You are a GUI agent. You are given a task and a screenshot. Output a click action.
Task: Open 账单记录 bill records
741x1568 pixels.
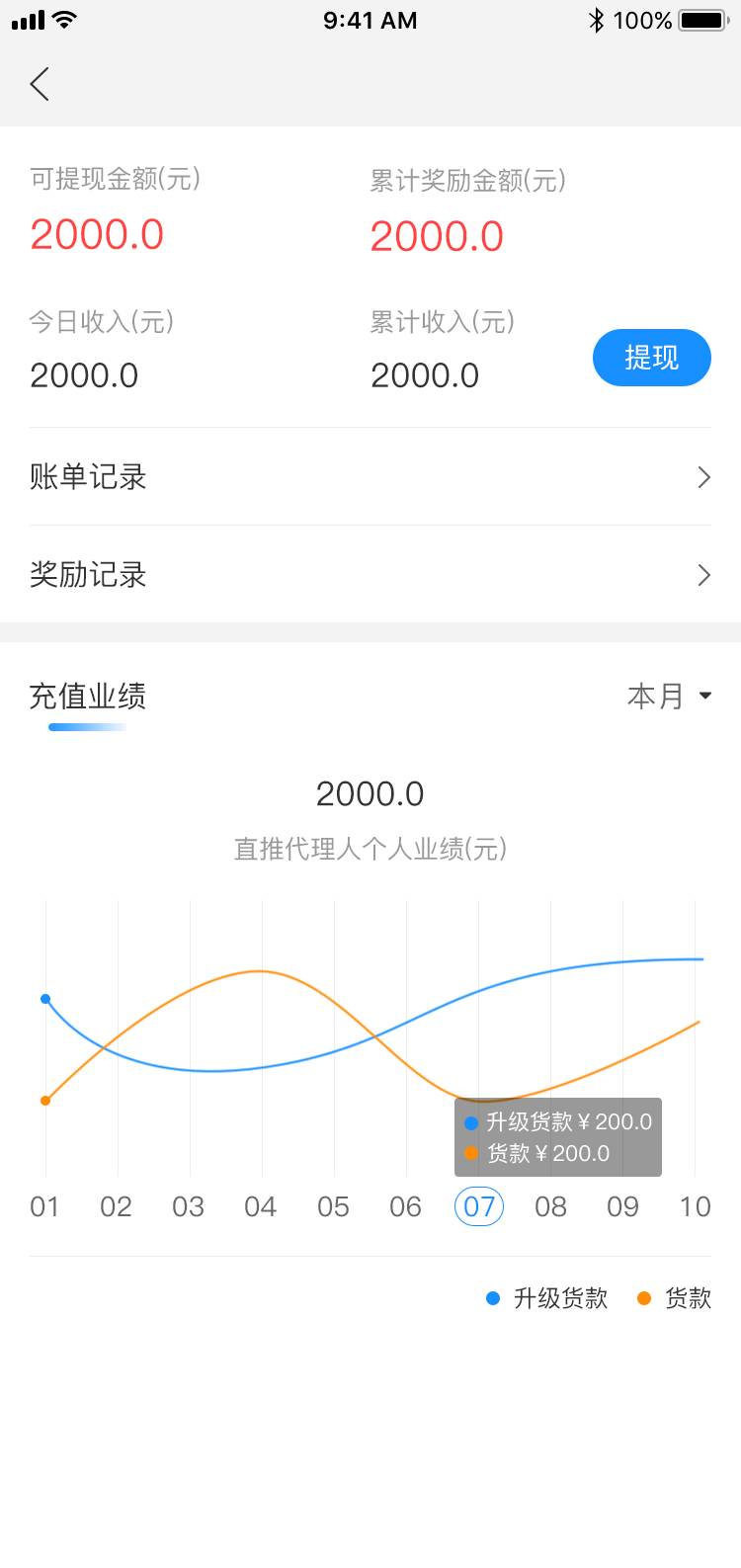[370, 477]
